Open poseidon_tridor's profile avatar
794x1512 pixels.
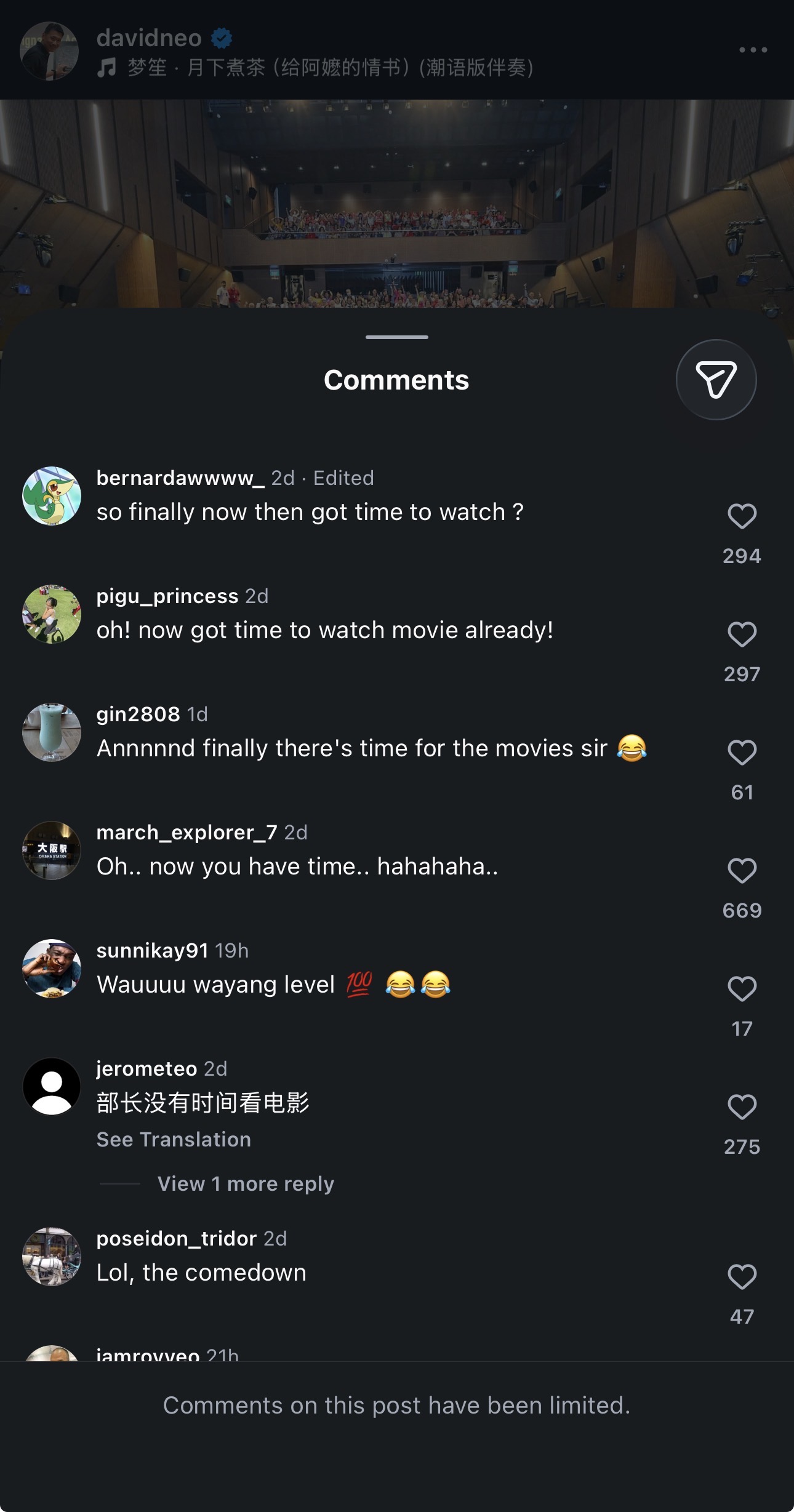[52, 1257]
